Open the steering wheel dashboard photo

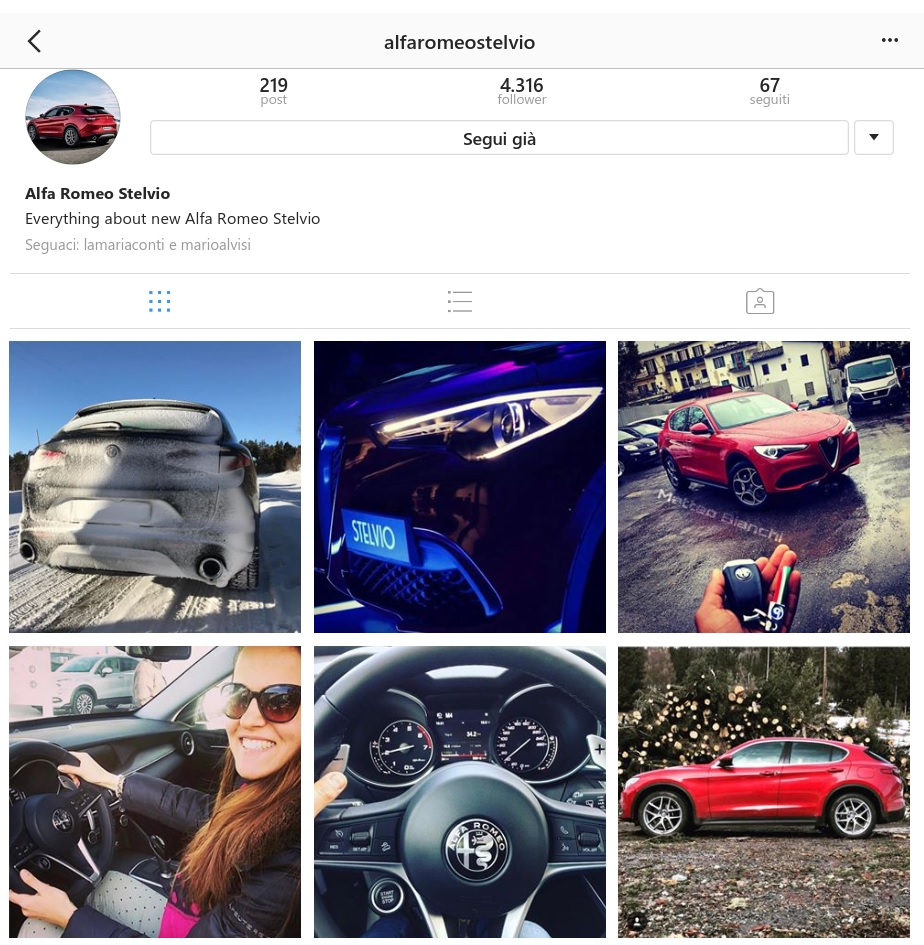coord(460,791)
